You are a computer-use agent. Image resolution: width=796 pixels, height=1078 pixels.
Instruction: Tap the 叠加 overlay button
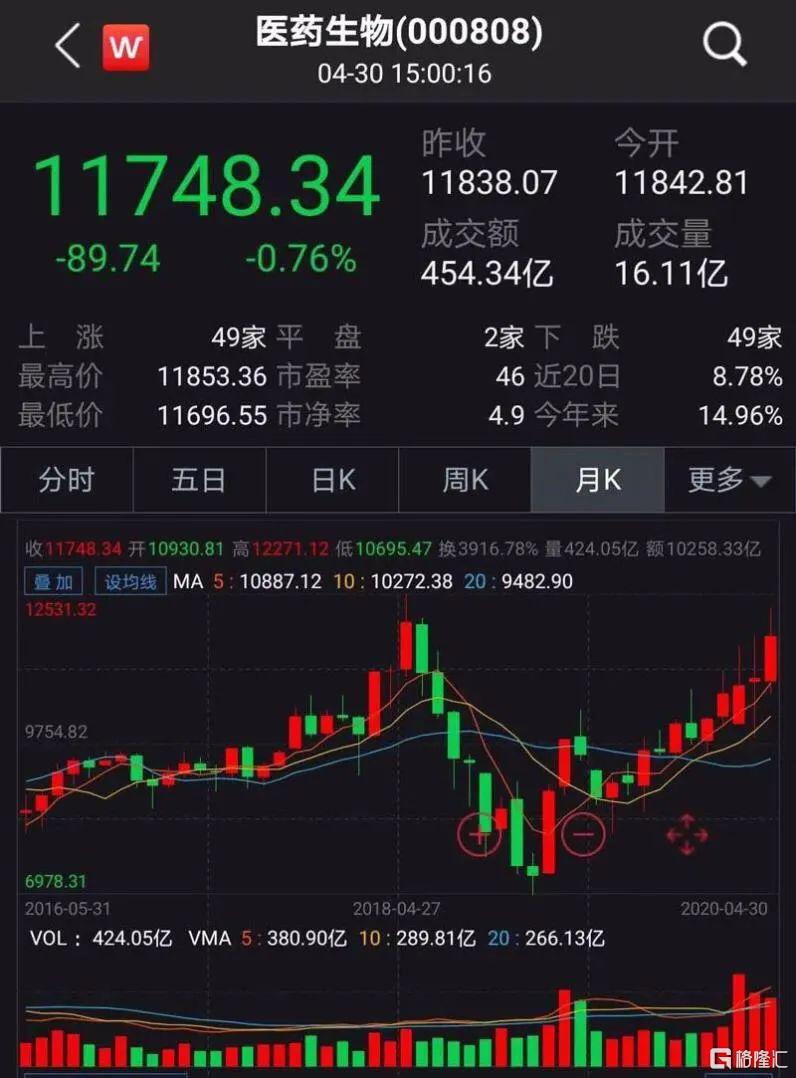pyautogui.click(x=54, y=581)
